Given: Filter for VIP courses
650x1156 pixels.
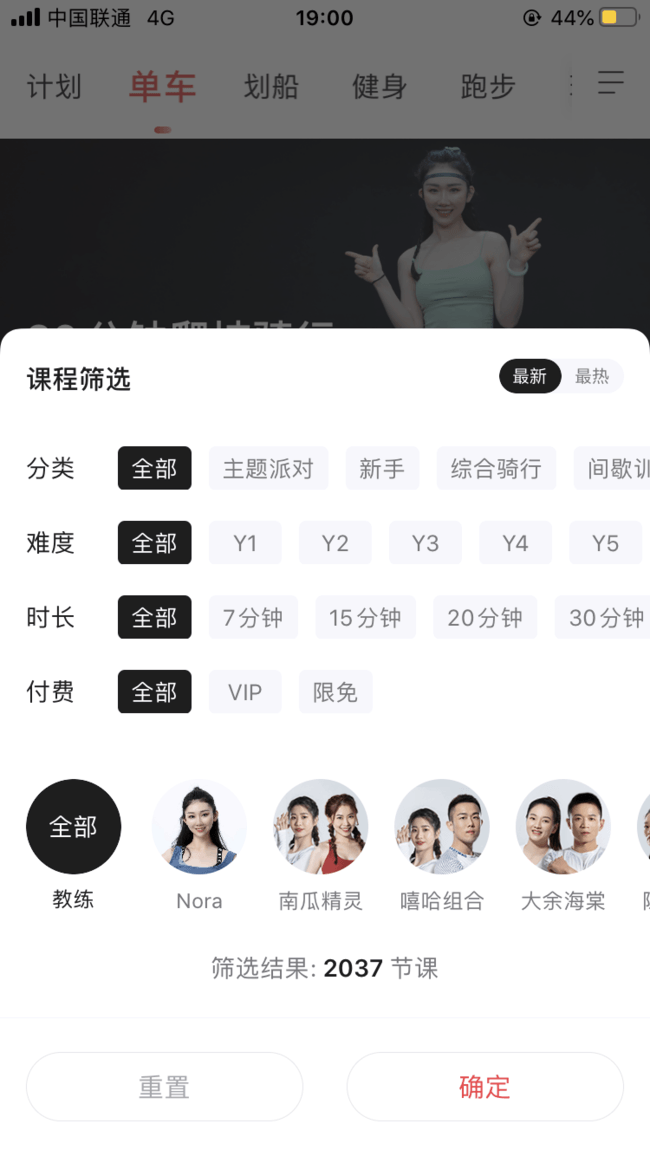Looking at the screenshot, I should click(x=245, y=692).
